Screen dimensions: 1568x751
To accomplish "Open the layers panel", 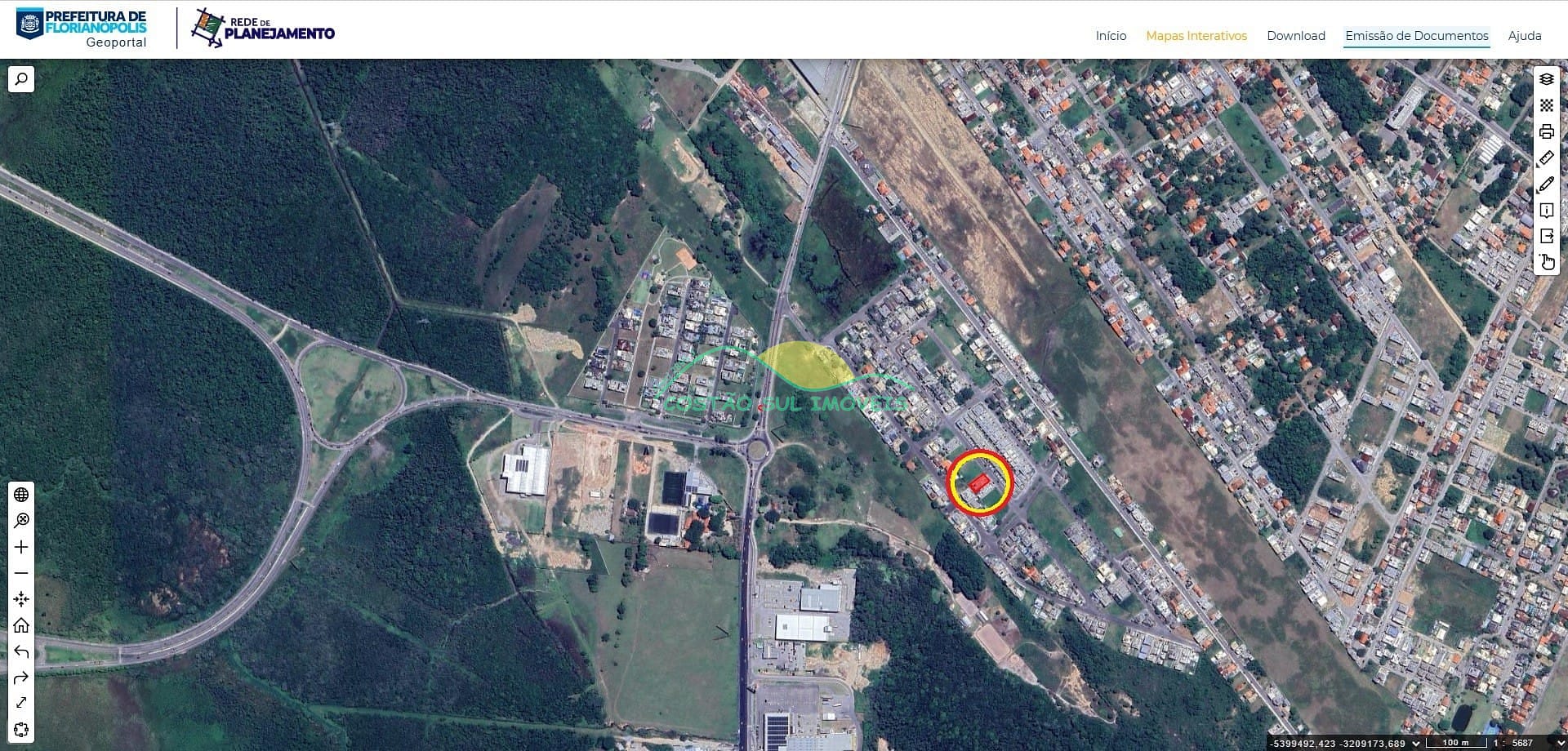I will coord(1546,79).
